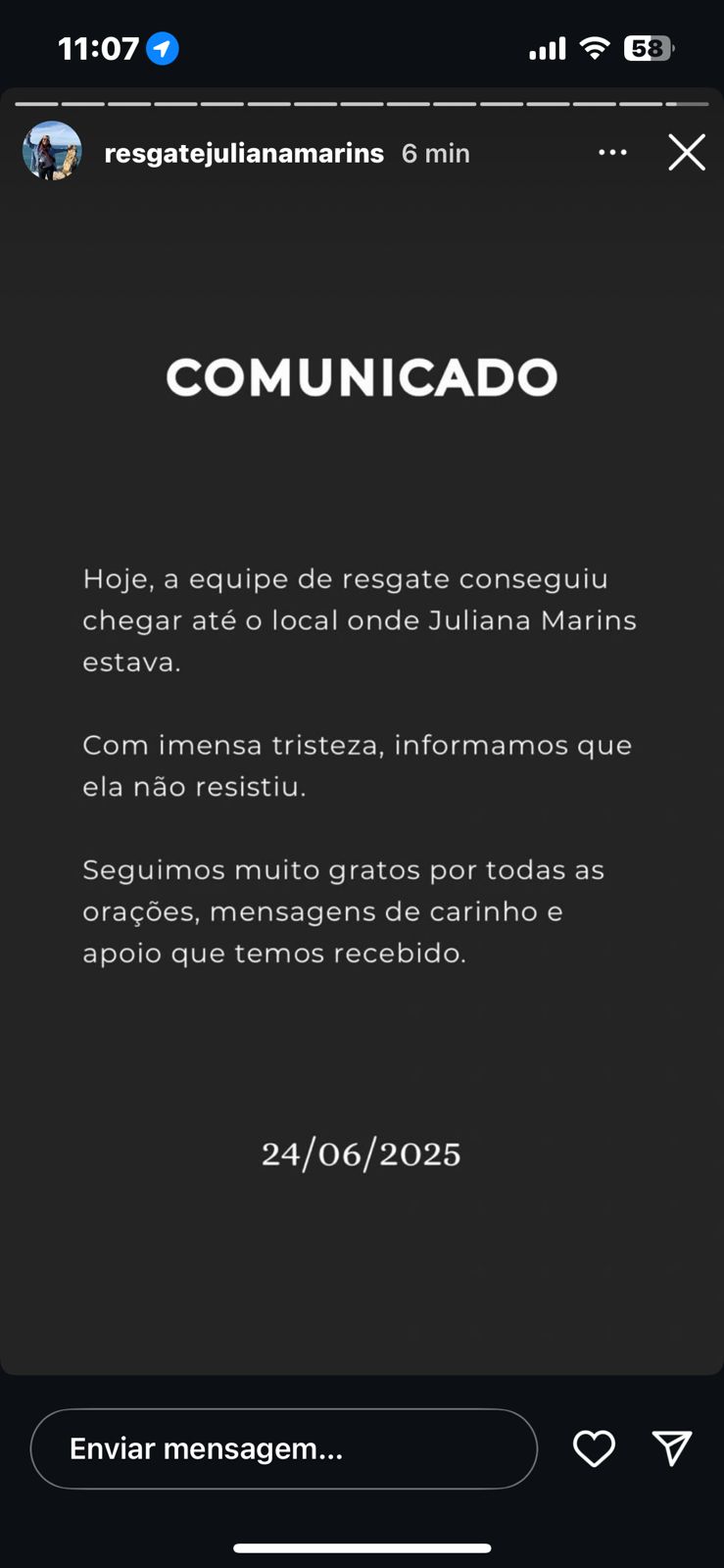Like this story with the heart
Viewport: 724px width, 1568px height.
click(594, 1448)
